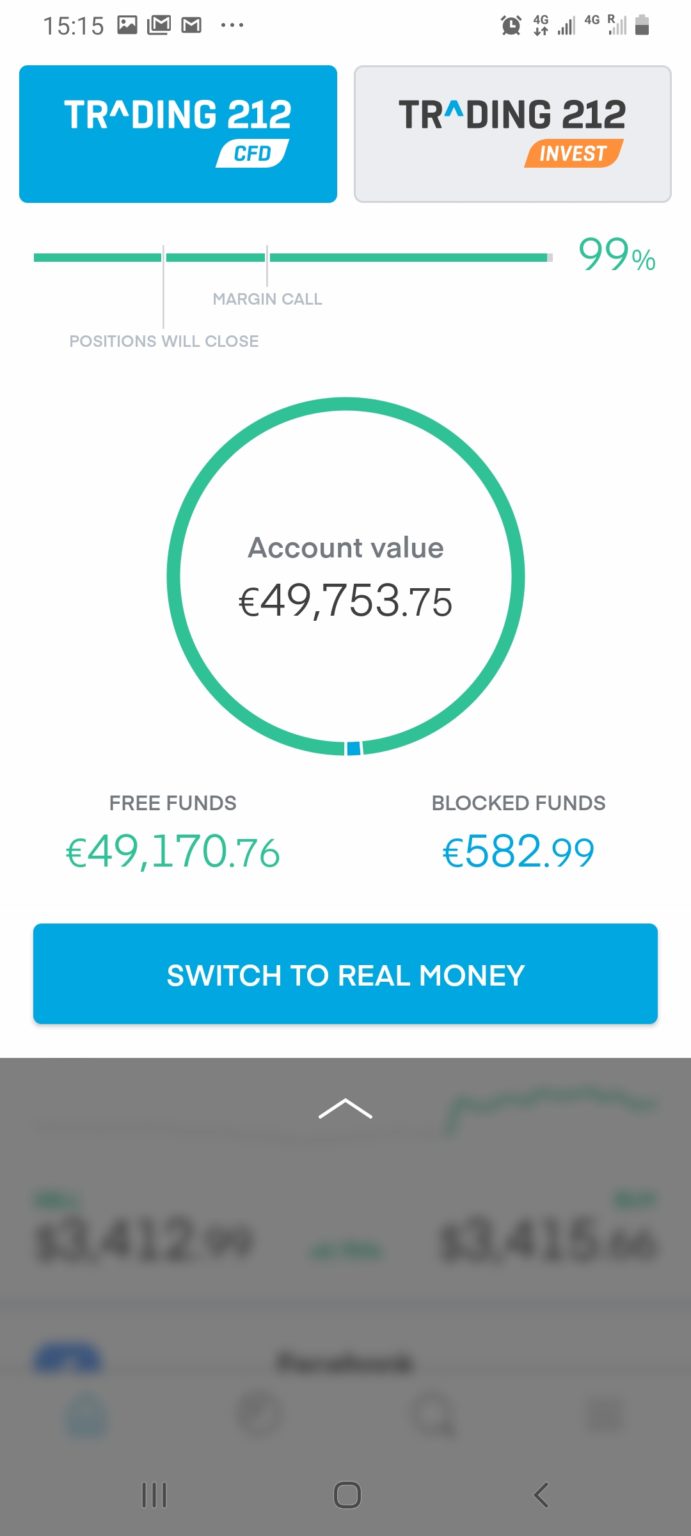Switch to the Trading 212 Invest account
The image size is (691, 1536).
click(512, 134)
